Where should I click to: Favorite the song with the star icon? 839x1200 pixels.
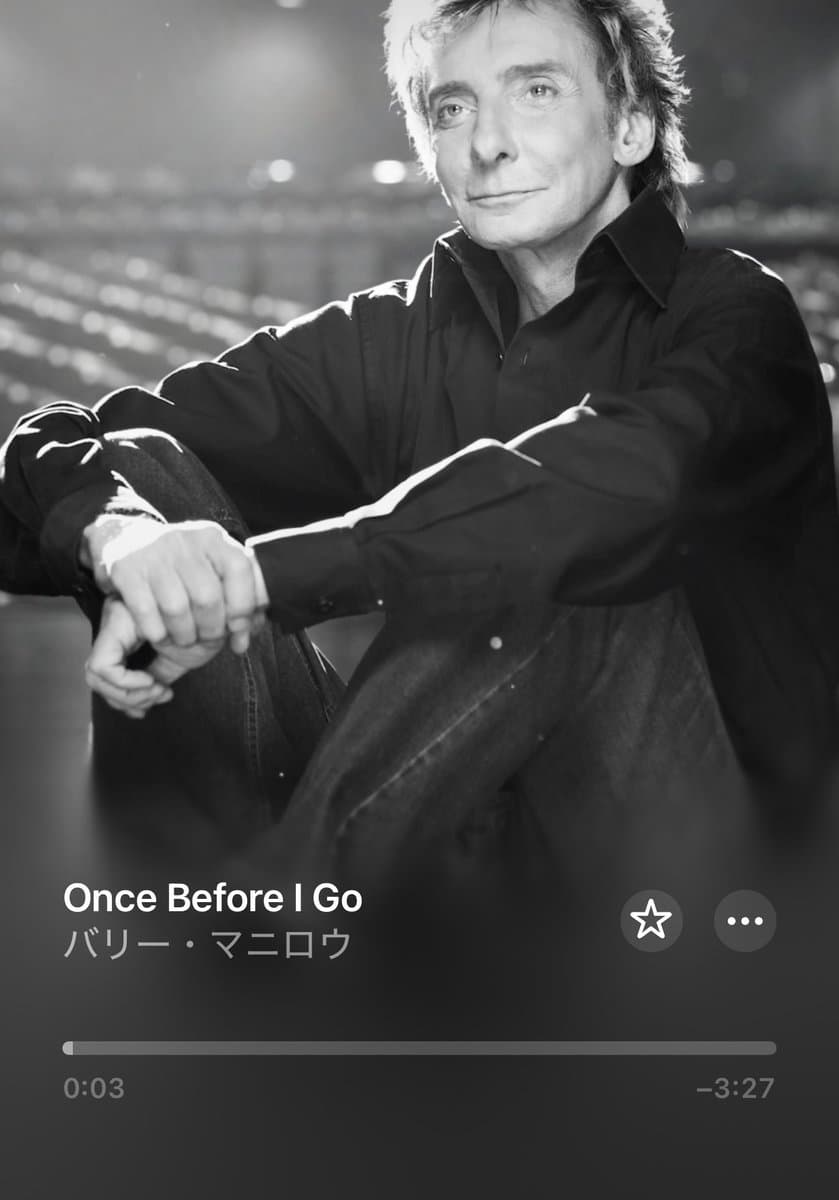tap(651, 920)
